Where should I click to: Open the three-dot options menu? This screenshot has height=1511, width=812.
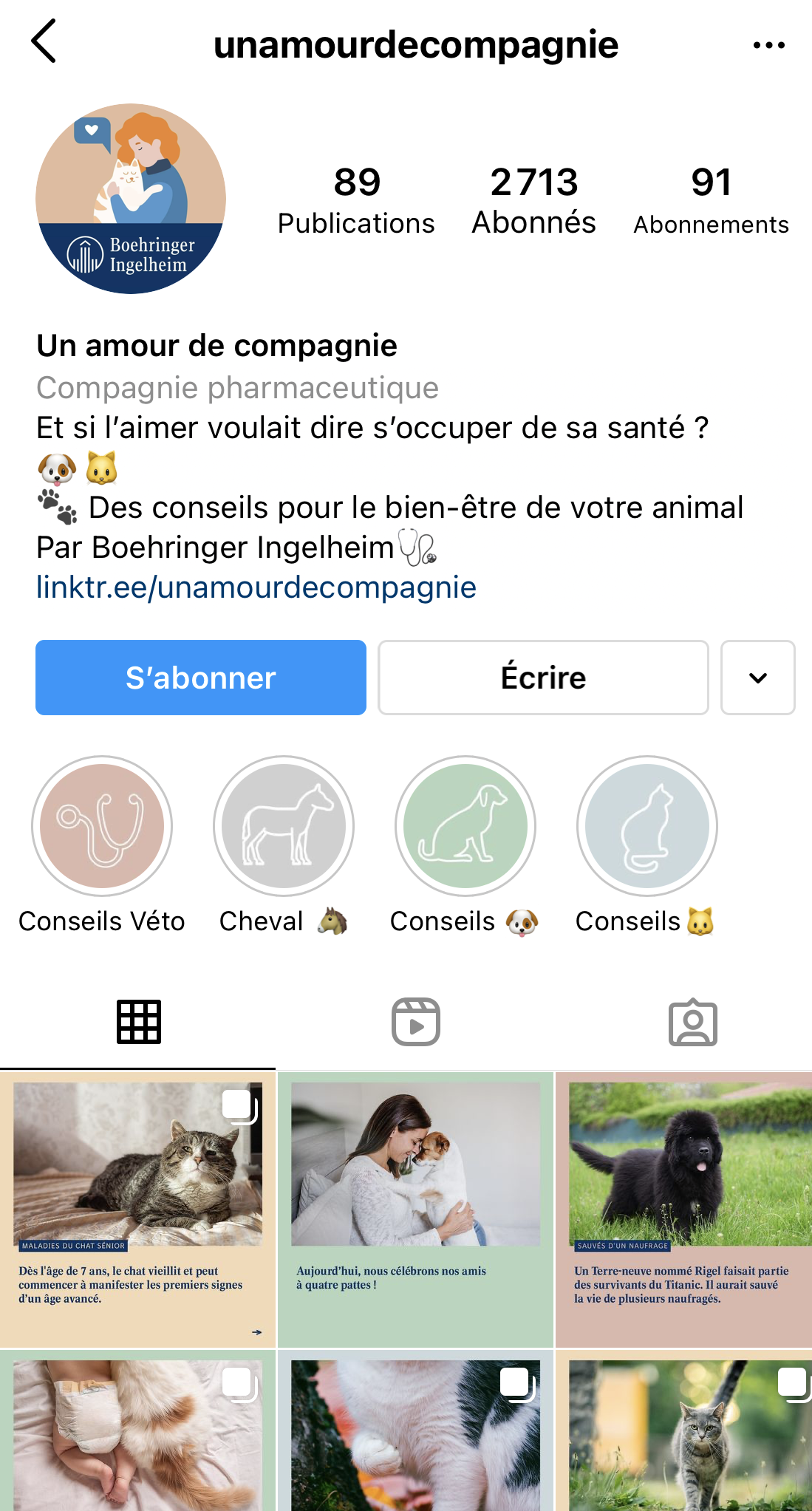coord(768,45)
